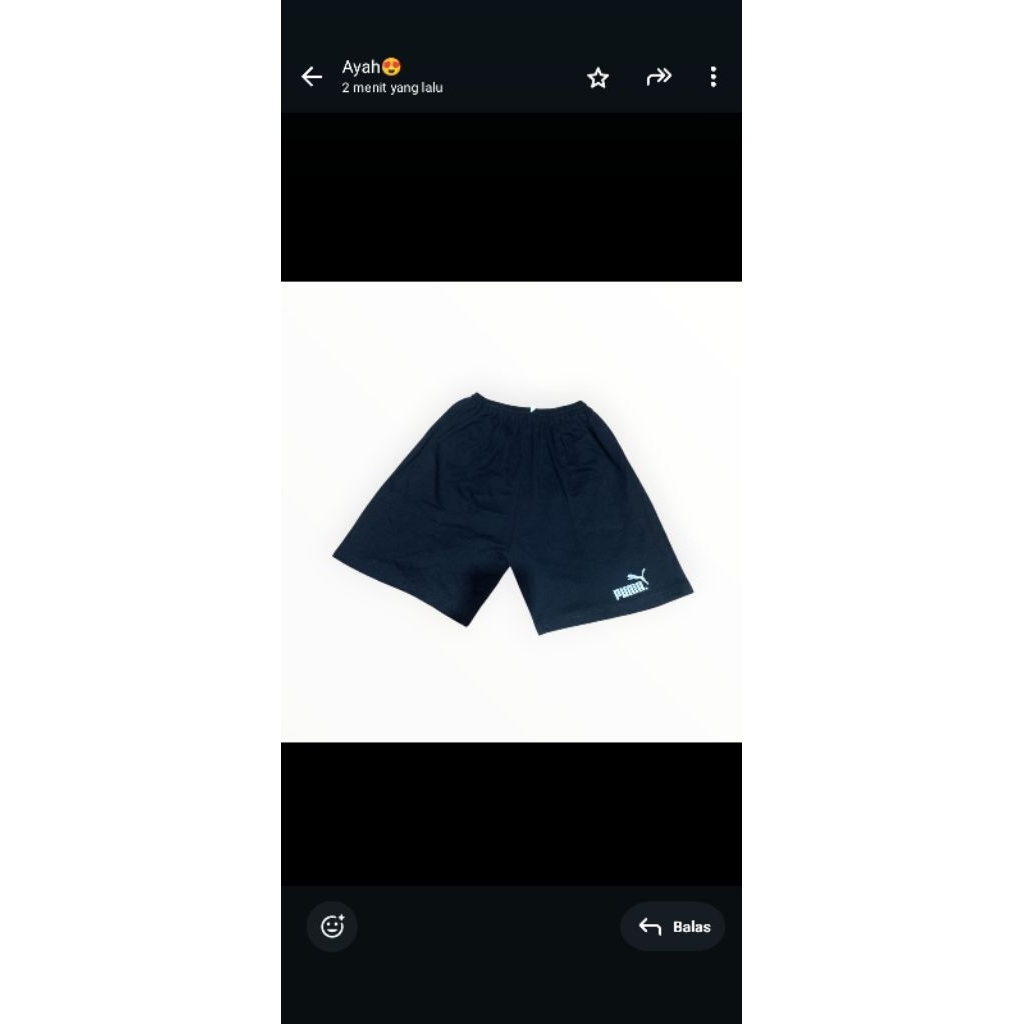This screenshot has width=1024, height=1024.
Task: Open the three-dot overflow menu
Action: [x=713, y=77]
